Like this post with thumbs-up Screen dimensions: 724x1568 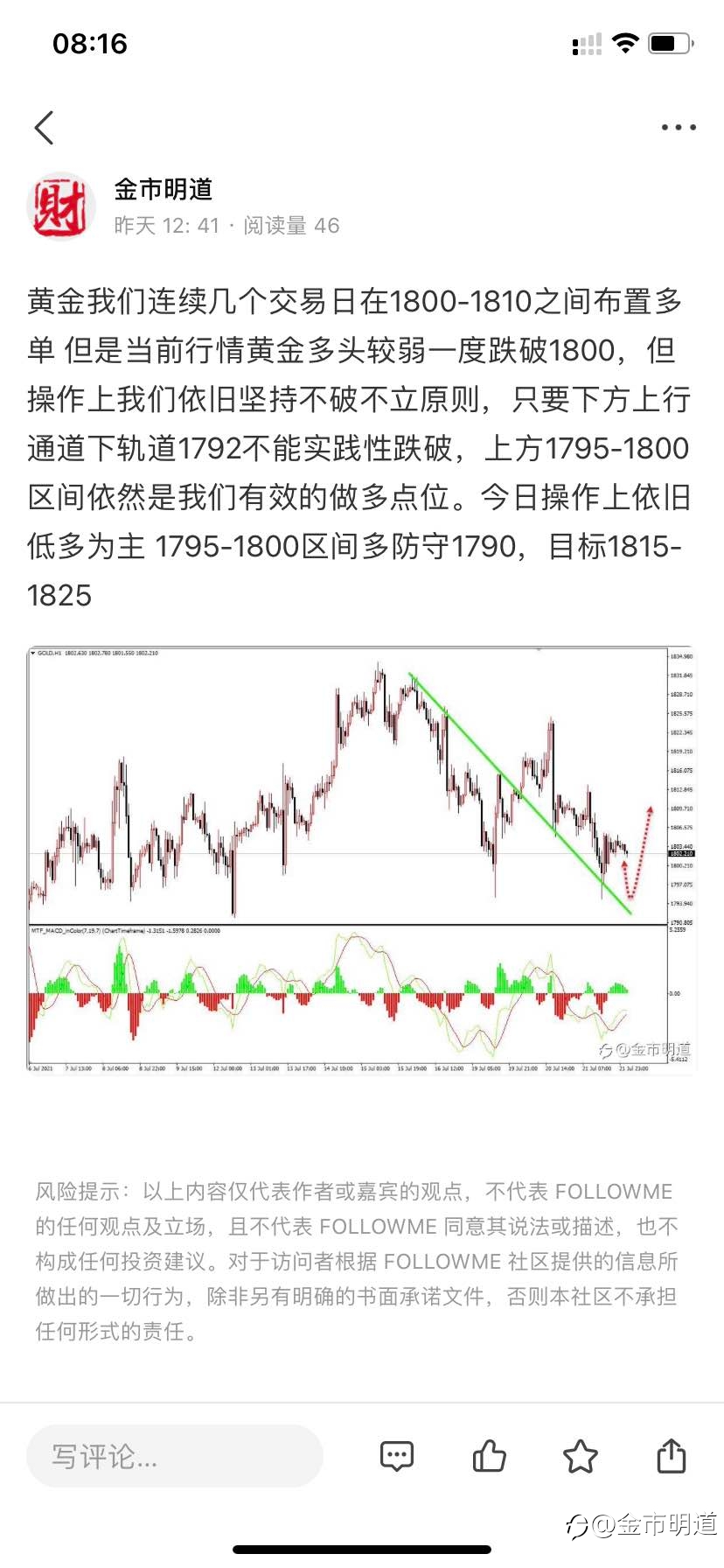coord(490,1456)
